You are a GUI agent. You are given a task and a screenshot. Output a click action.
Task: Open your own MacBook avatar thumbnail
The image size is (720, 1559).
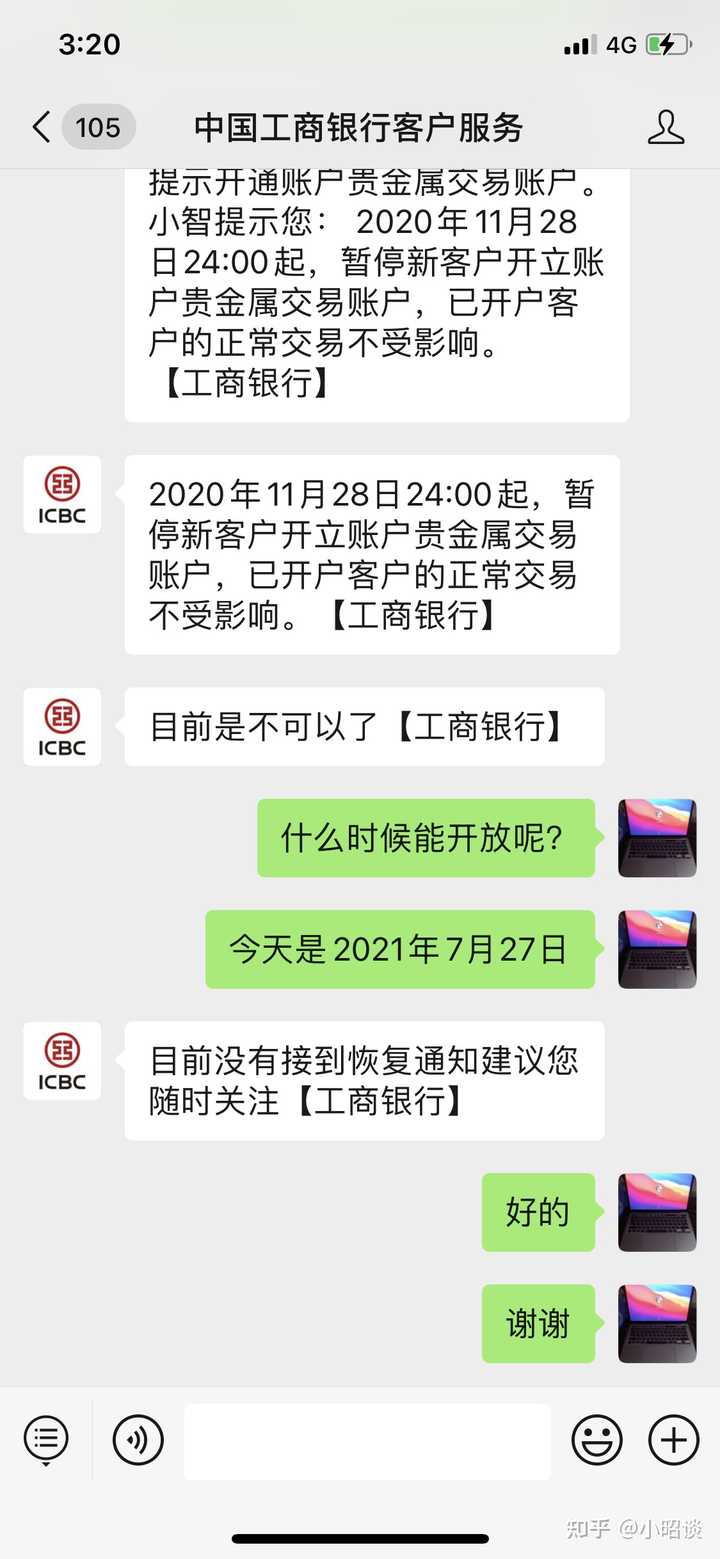pos(657,838)
